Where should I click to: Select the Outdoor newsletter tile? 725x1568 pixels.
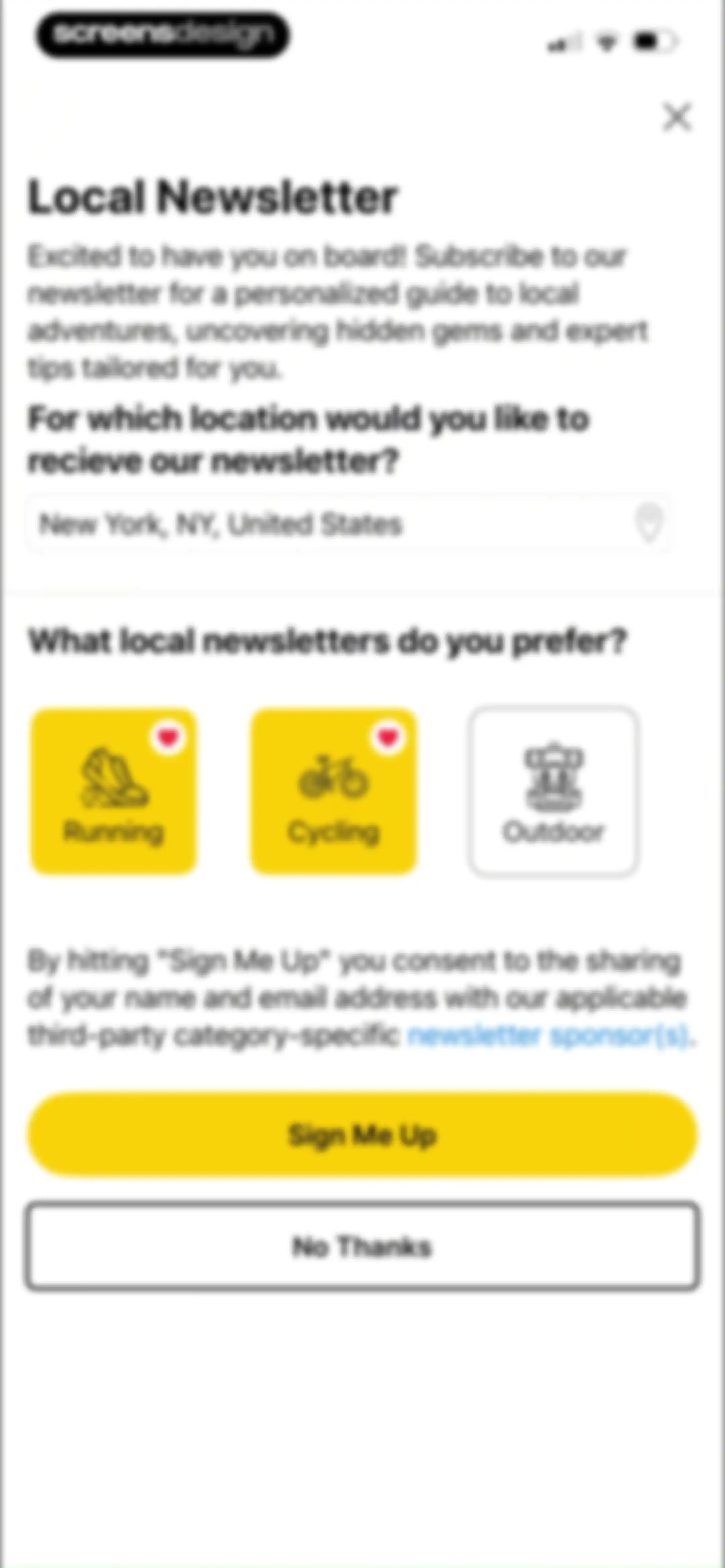pyautogui.click(x=553, y=791)
